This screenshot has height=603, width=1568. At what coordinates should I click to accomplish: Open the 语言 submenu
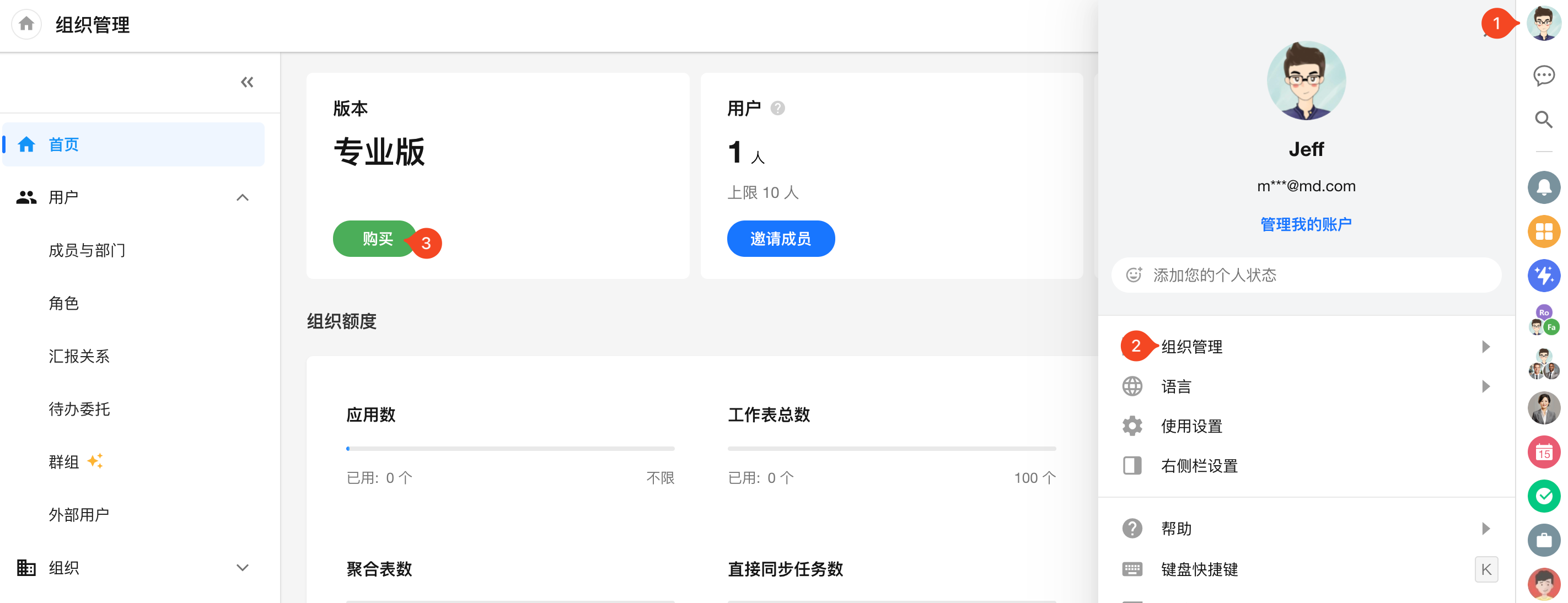coord(1176,386)
